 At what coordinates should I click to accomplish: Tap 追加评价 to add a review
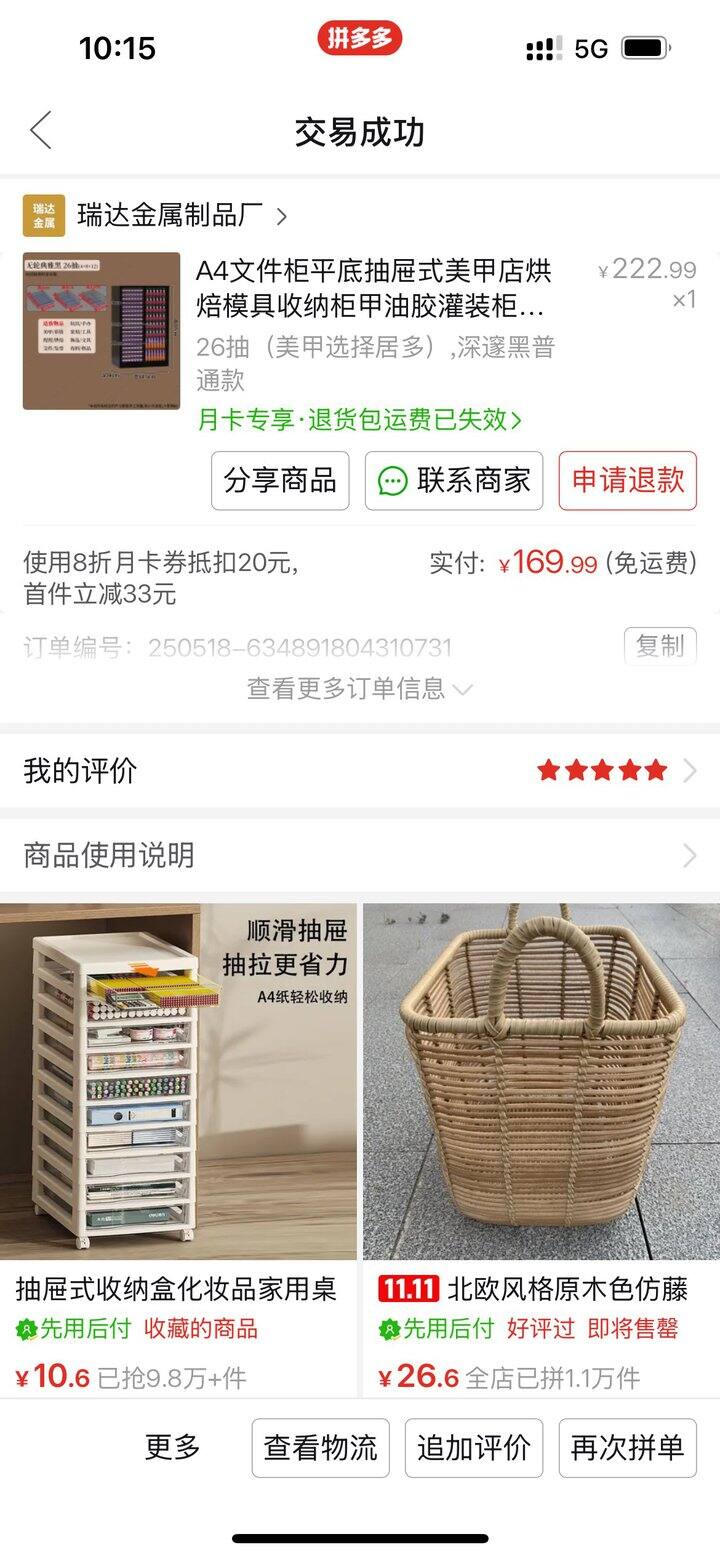pyautogui.click(x=473, y=1447)
